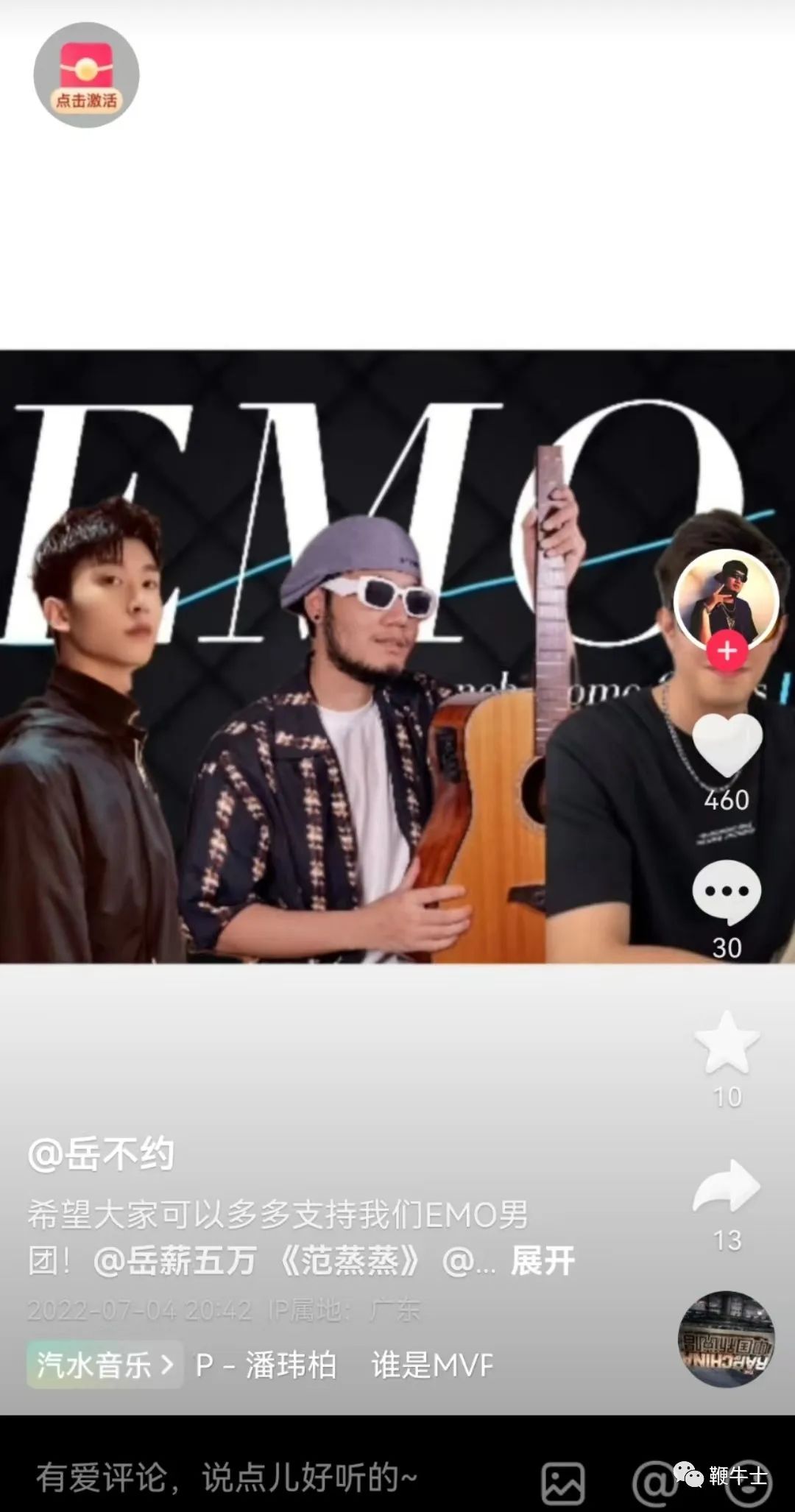Open the 汽水音乐 music chip
This screenshot has height=1512, width=795.
point(105,1365)
